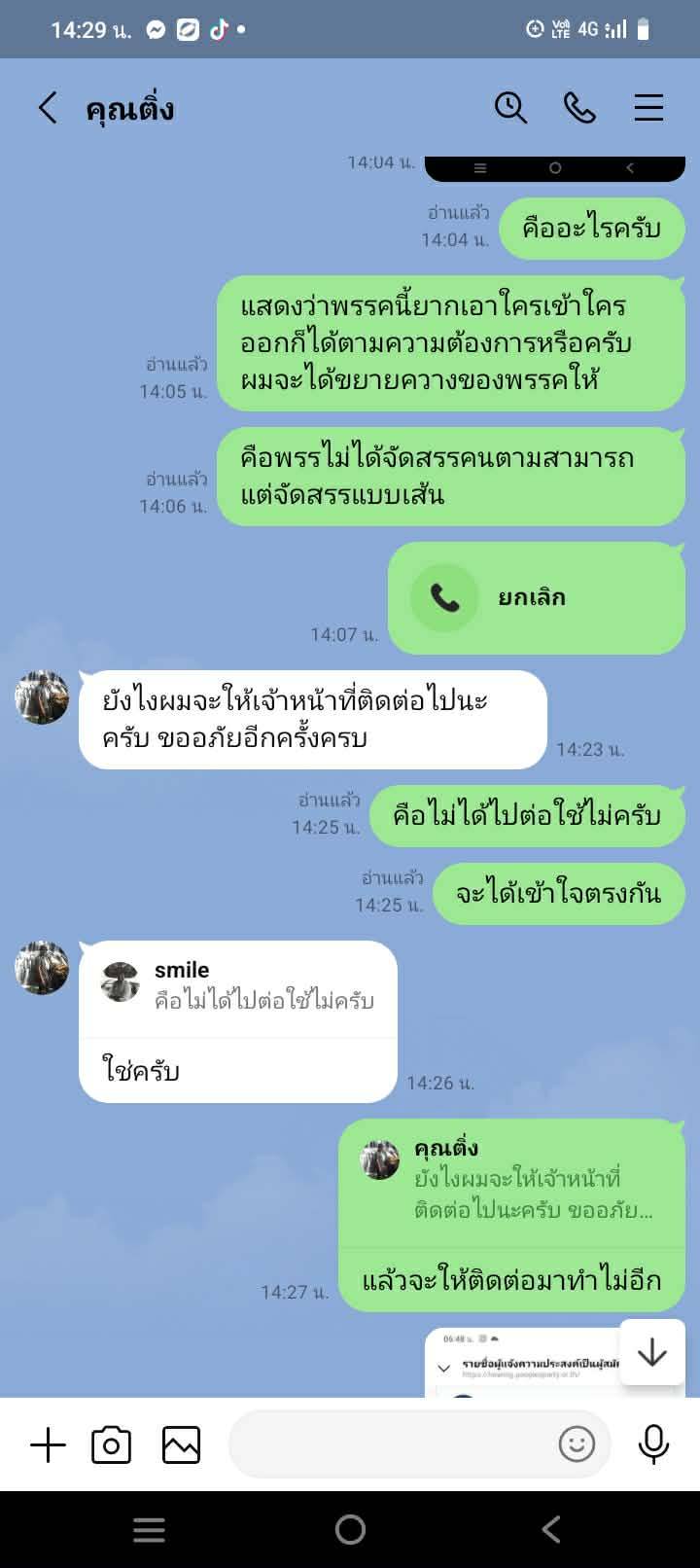Open the shared screenshot image
The image size is (700, 1568).
tap(525, 1364)
